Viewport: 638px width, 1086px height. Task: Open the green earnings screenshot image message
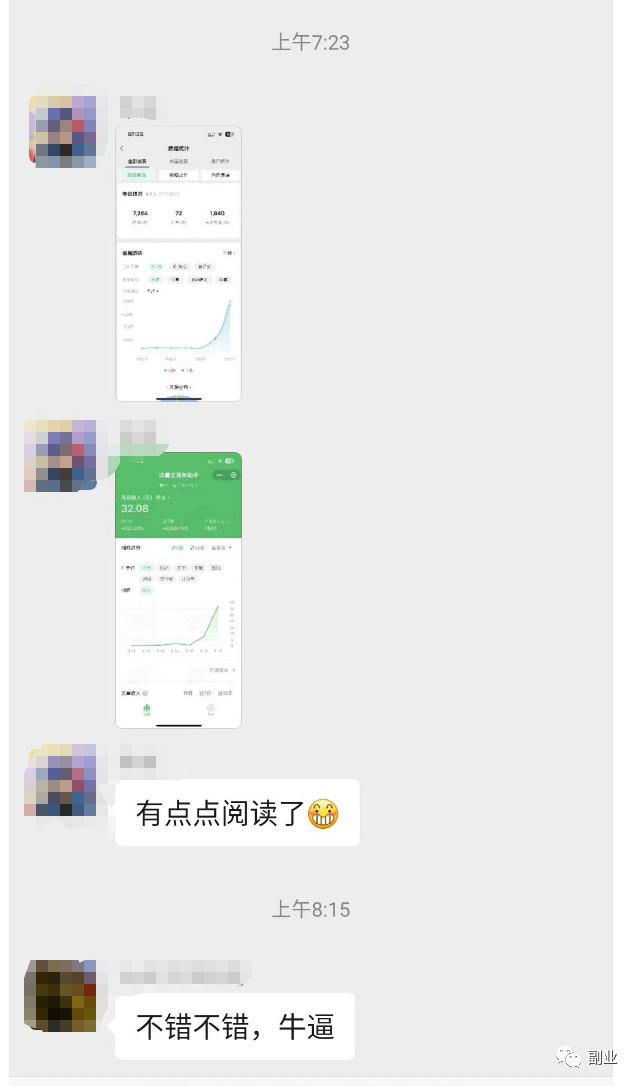tap(178, 590)
